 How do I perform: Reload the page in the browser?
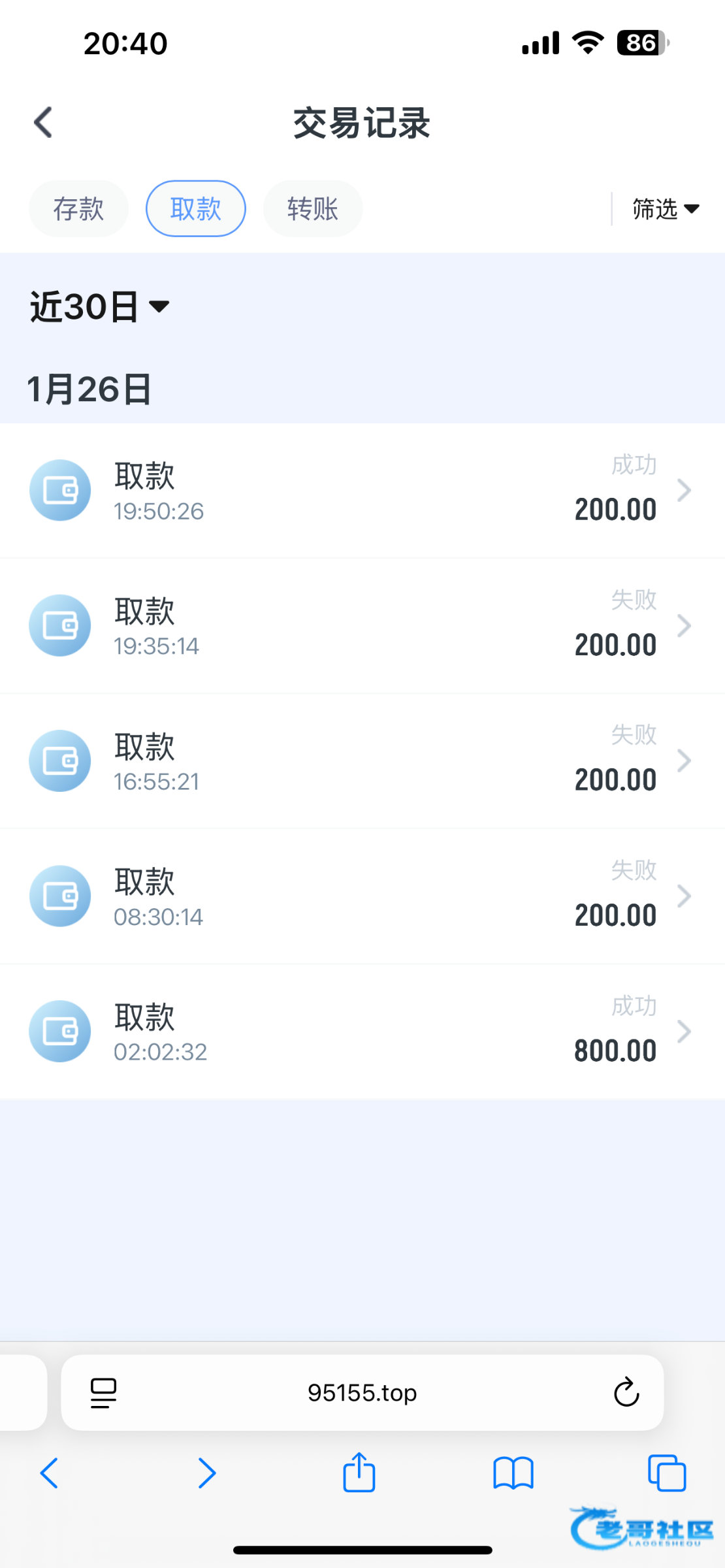[626, 1393]
